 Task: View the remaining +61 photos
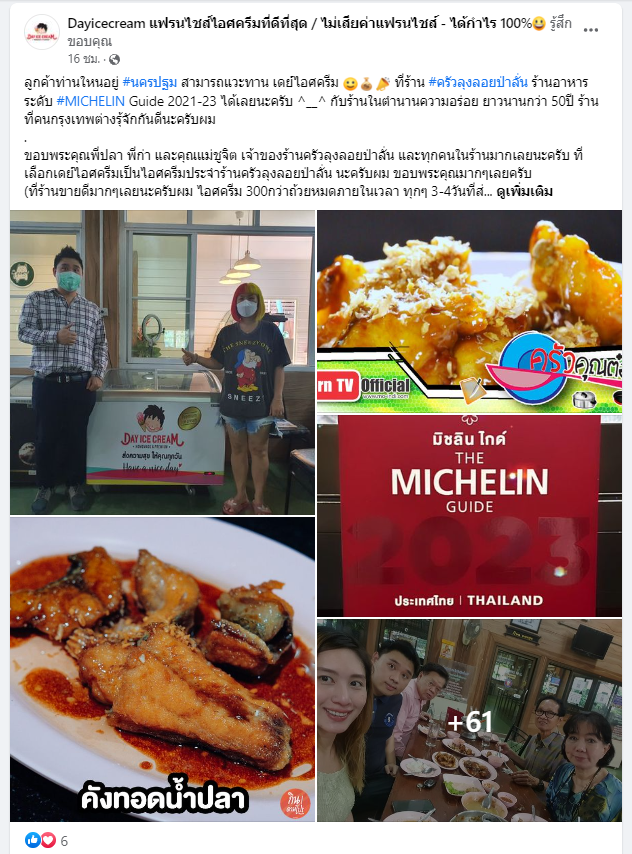coord(469,720)
